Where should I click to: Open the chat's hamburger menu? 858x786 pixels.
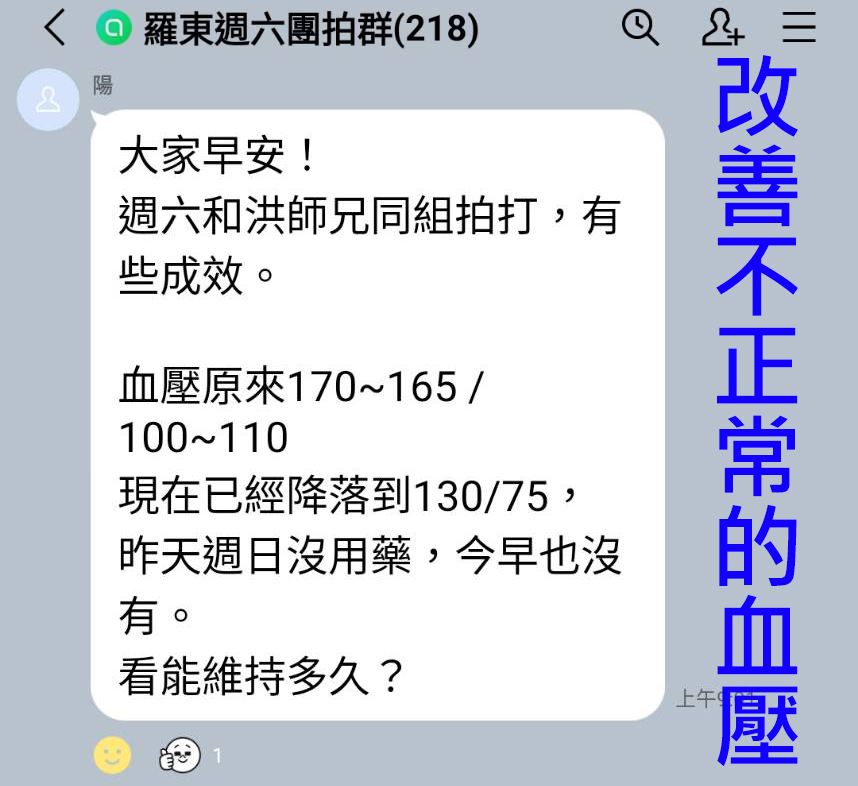coord(800,28)
